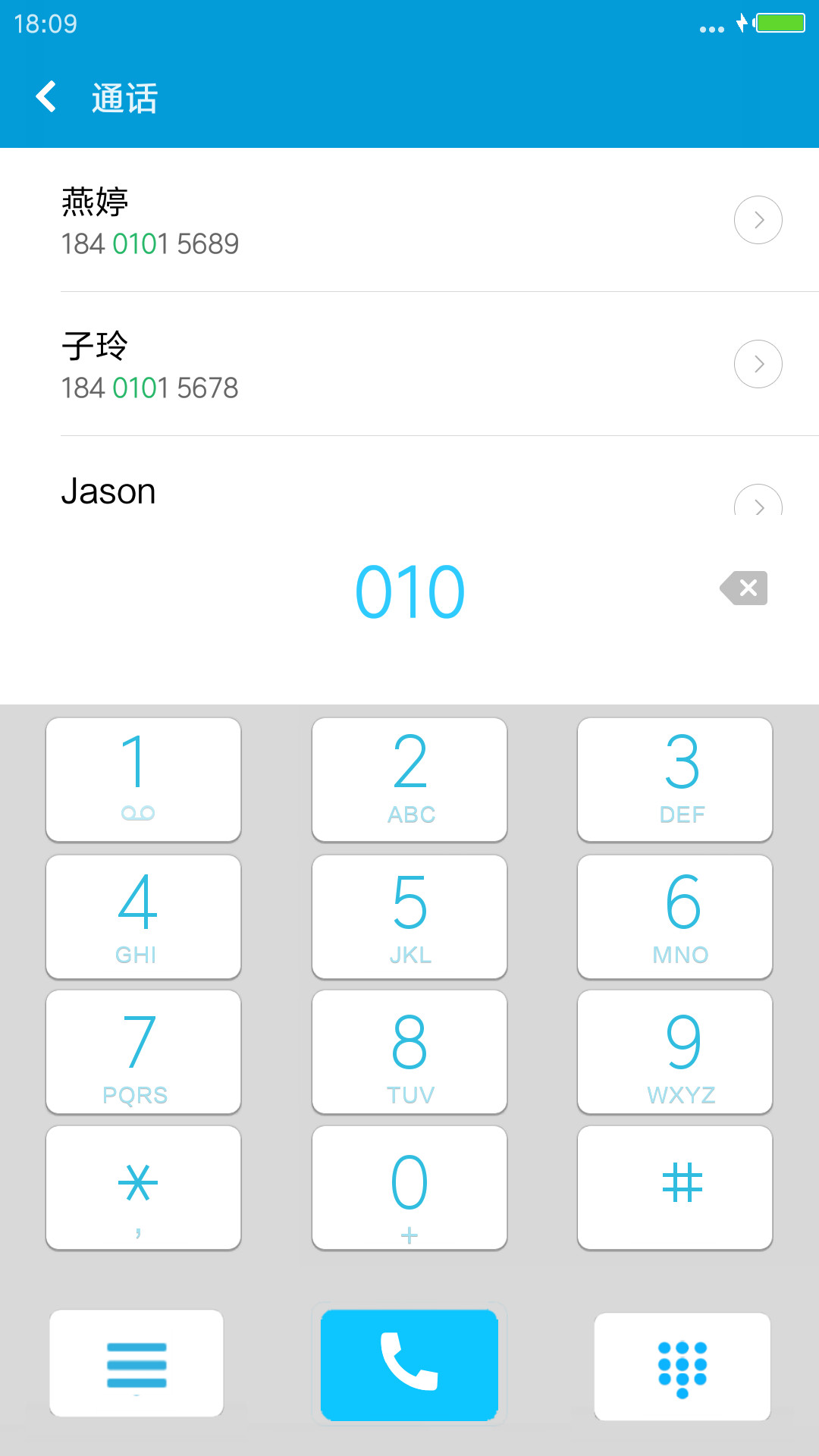Enter digit 5 JKL
Viewport: 819px width, 1456px height.
(409, 917)
